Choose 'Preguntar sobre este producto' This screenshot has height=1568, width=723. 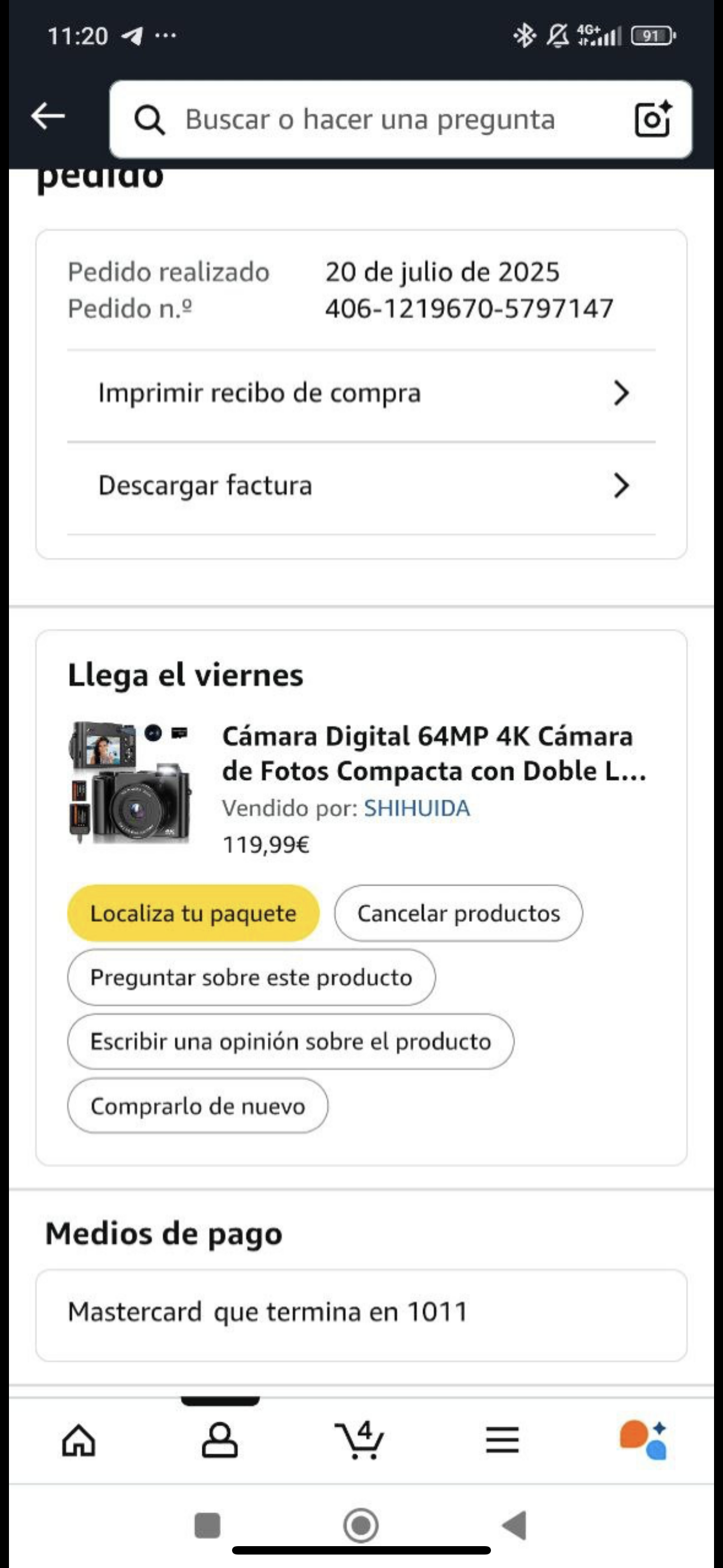click(x=251, y=977)
